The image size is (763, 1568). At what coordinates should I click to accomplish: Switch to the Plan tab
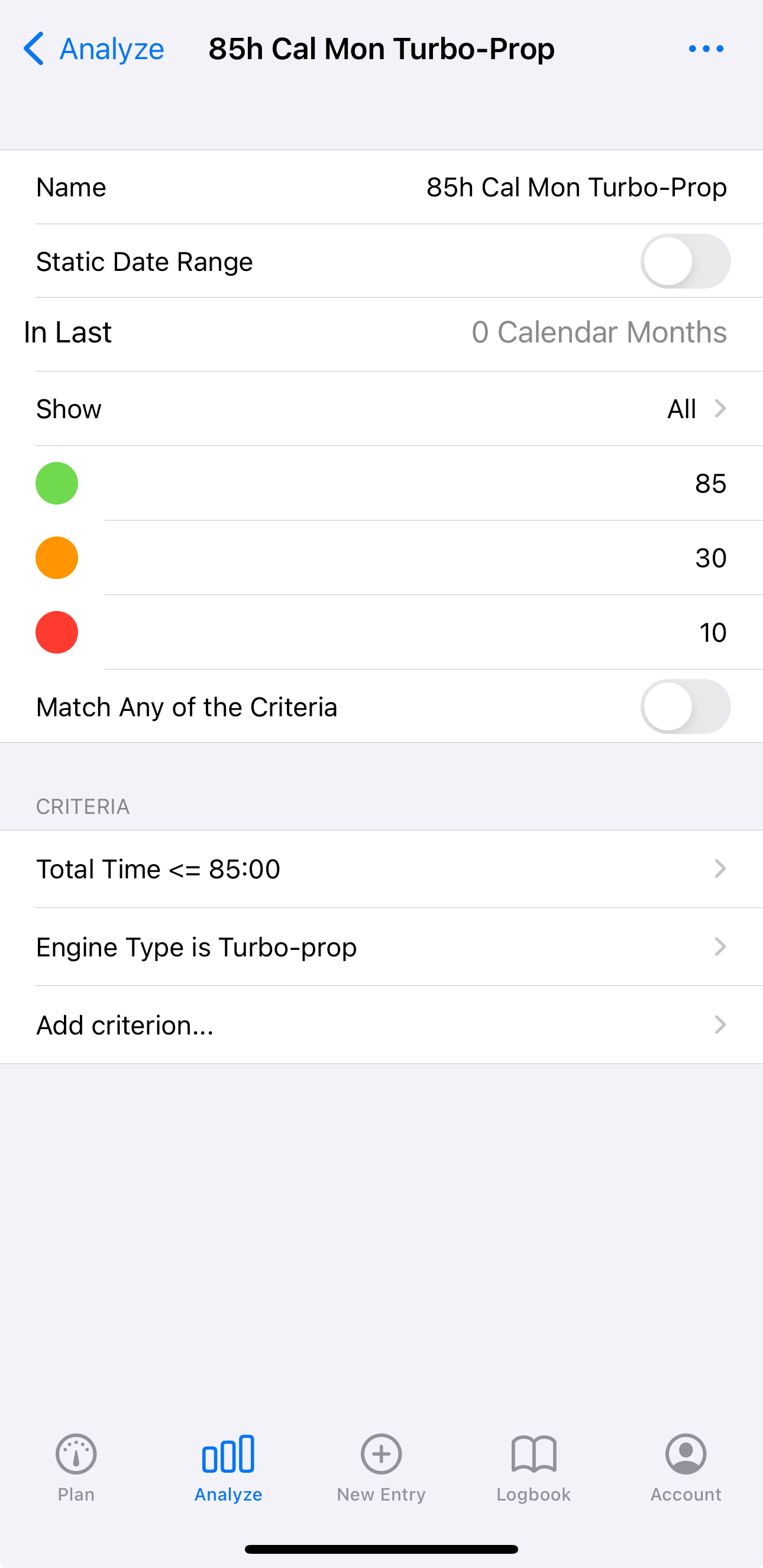pos(76,1468)
